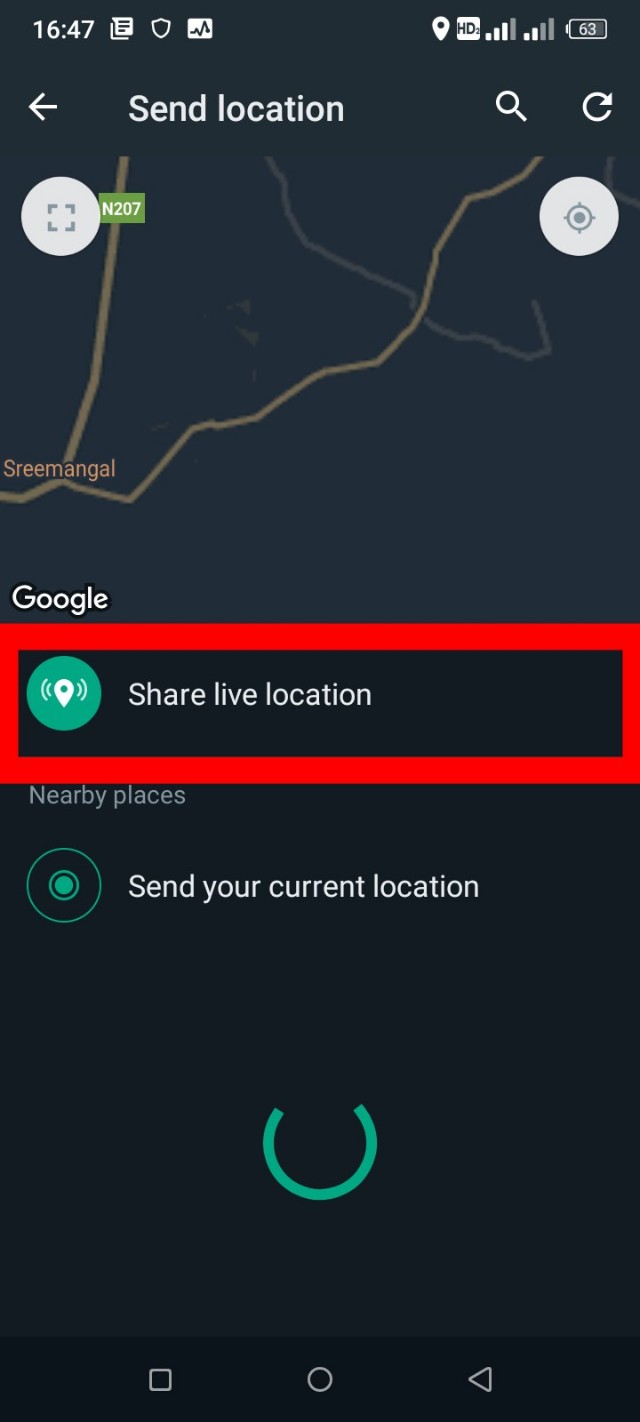Go back from Send location
640x1422 pixels.
pyautogui.click(x=43, y=108)
